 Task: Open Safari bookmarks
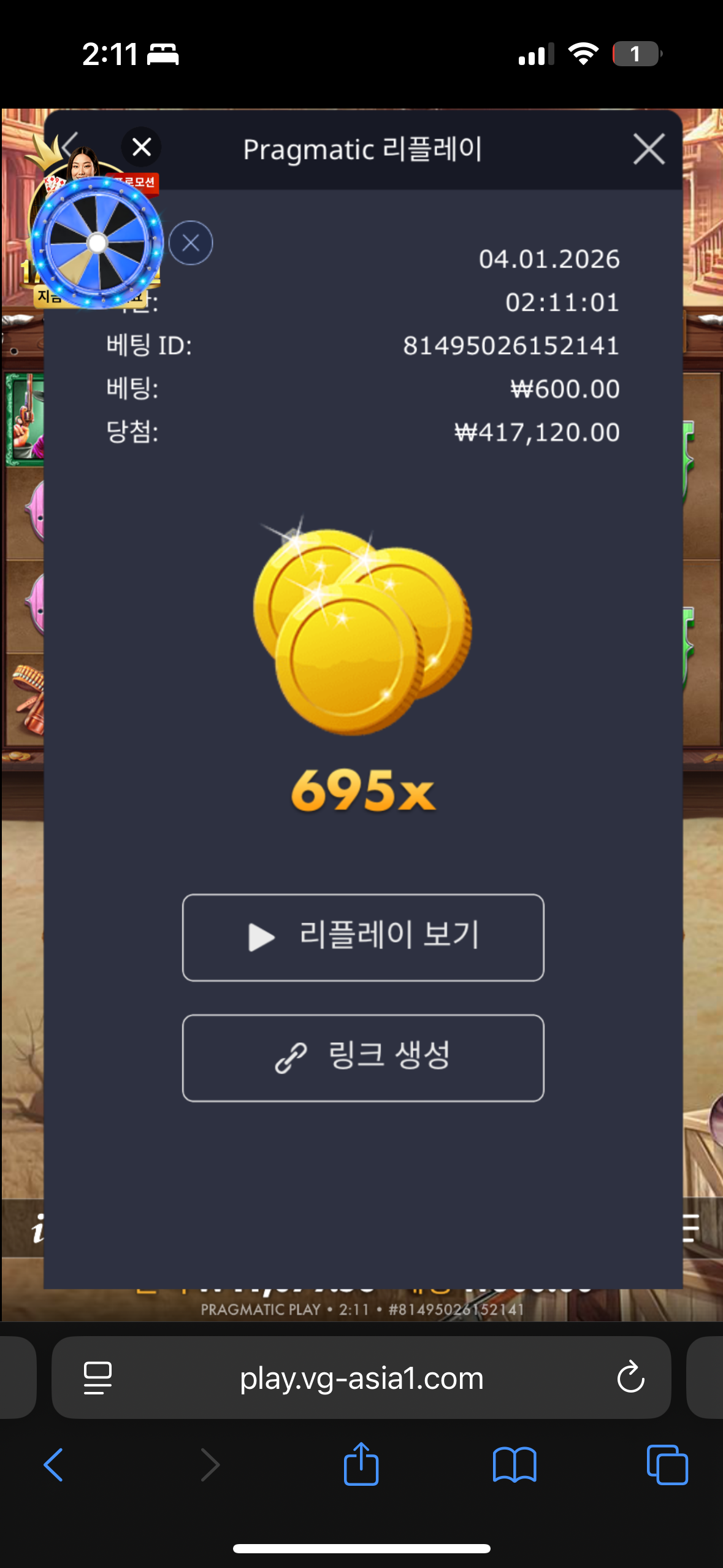(x=515, y=1465)
